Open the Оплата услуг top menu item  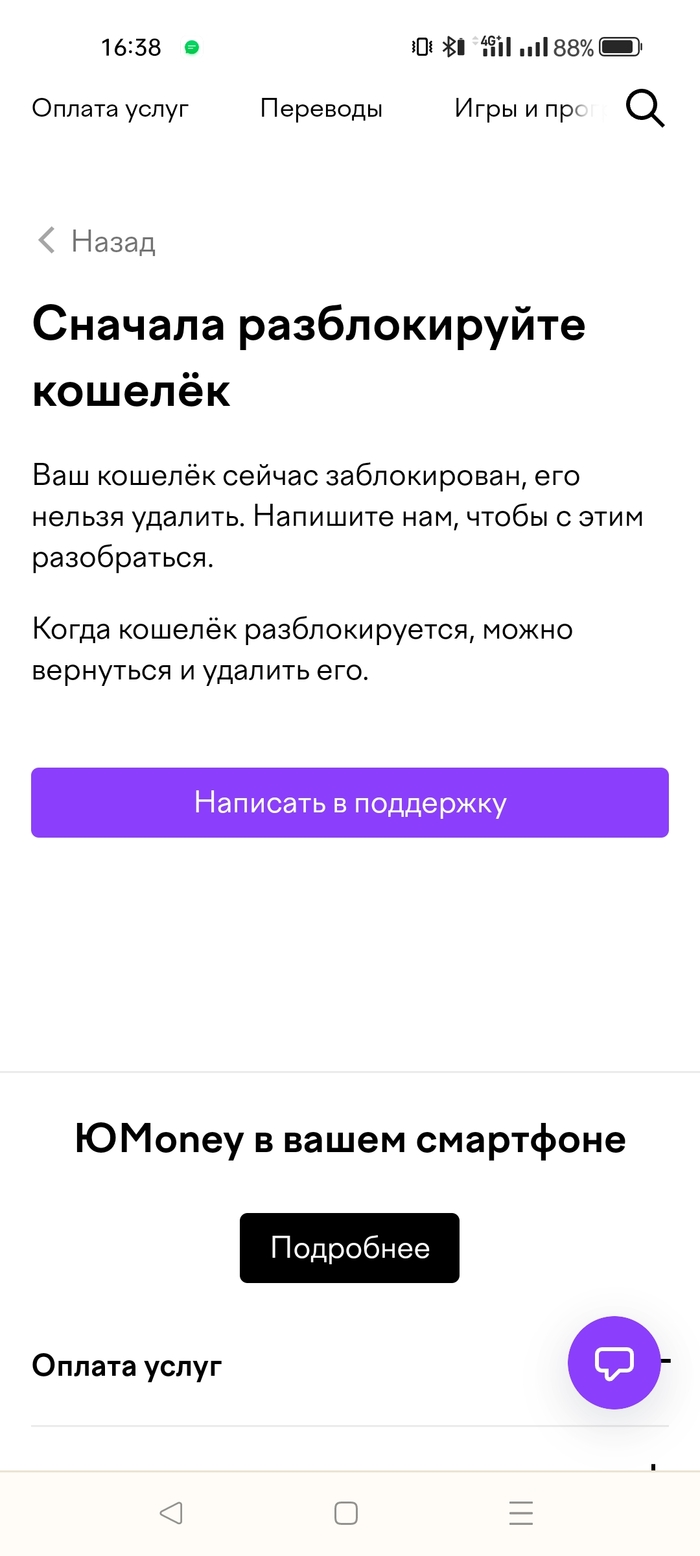pos(110,108)
